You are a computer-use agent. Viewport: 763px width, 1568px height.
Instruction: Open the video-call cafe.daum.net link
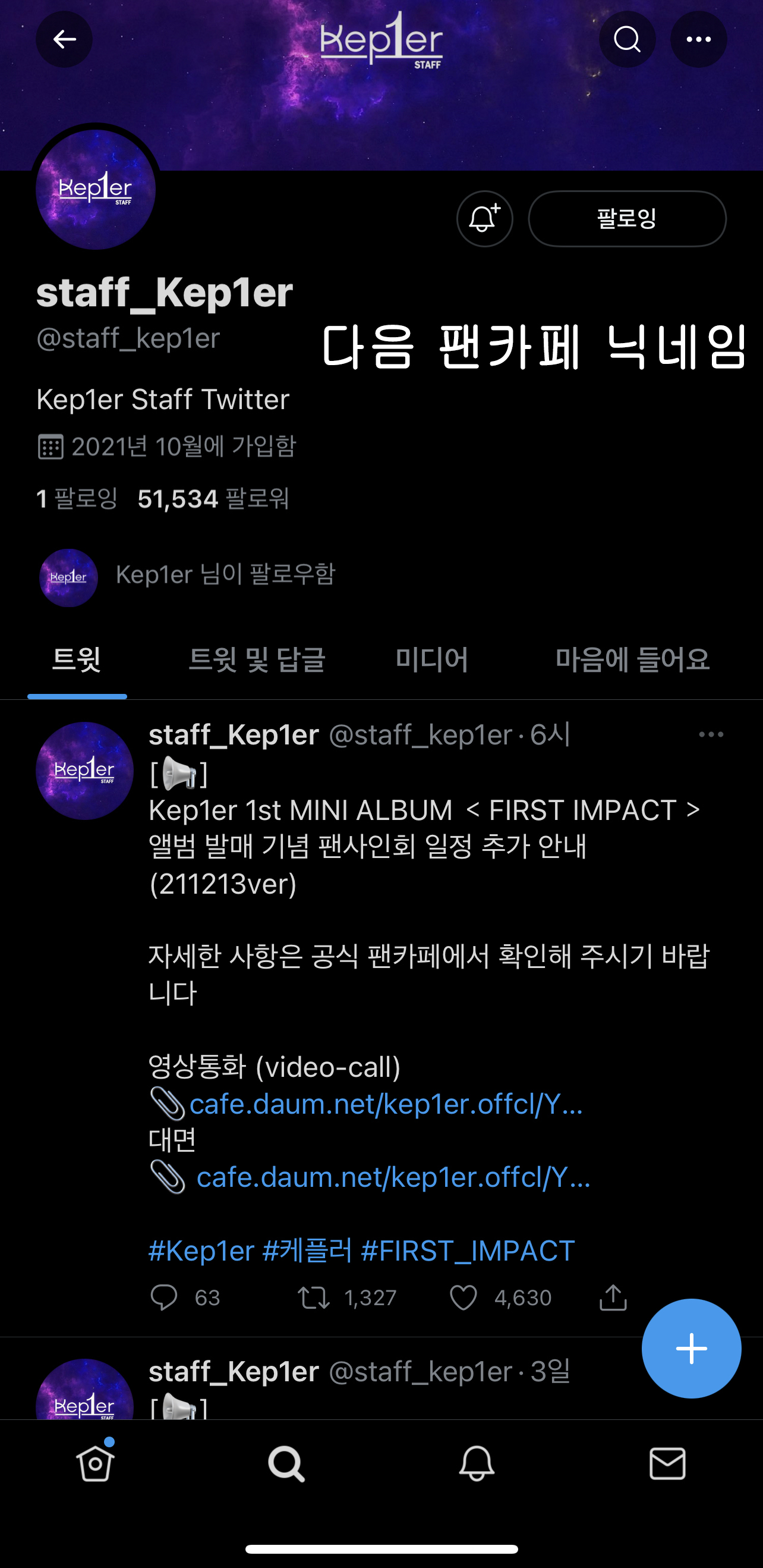click(386, 1104)
